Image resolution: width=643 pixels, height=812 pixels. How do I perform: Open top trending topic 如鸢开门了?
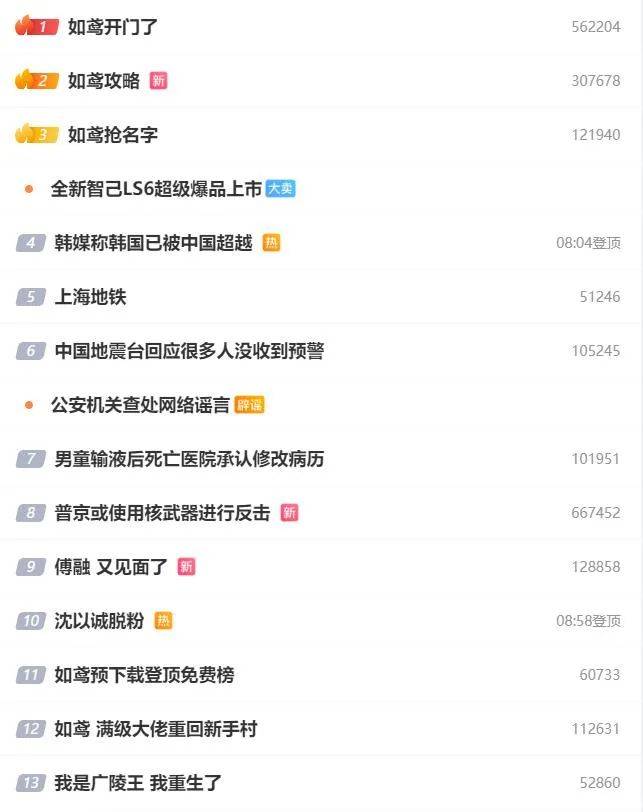(112, 27)
